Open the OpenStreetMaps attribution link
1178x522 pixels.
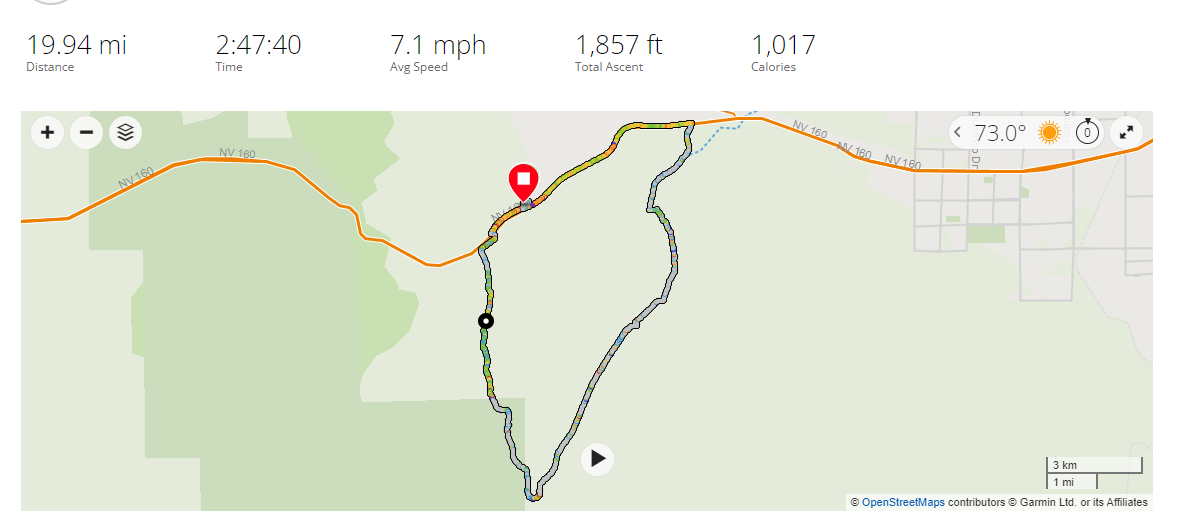coord(903,502)
